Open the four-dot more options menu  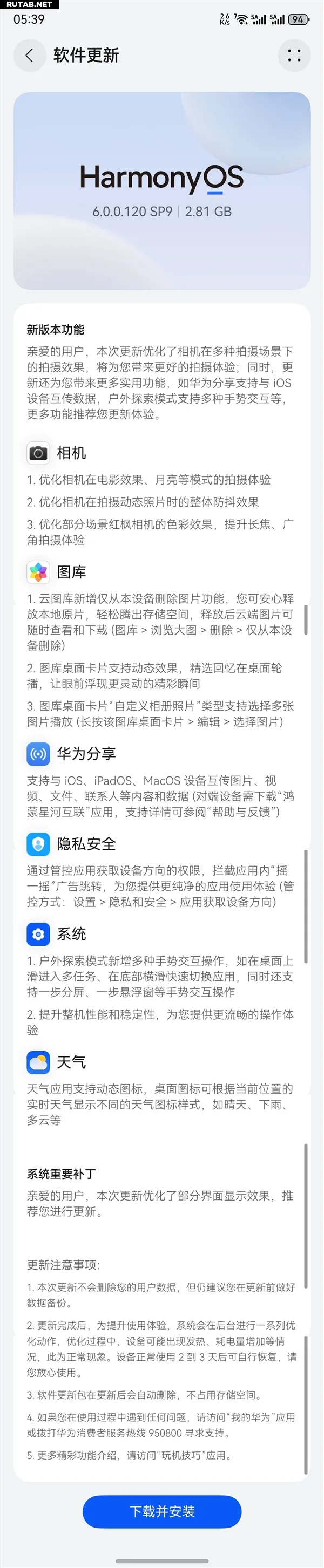pos(294,56)
